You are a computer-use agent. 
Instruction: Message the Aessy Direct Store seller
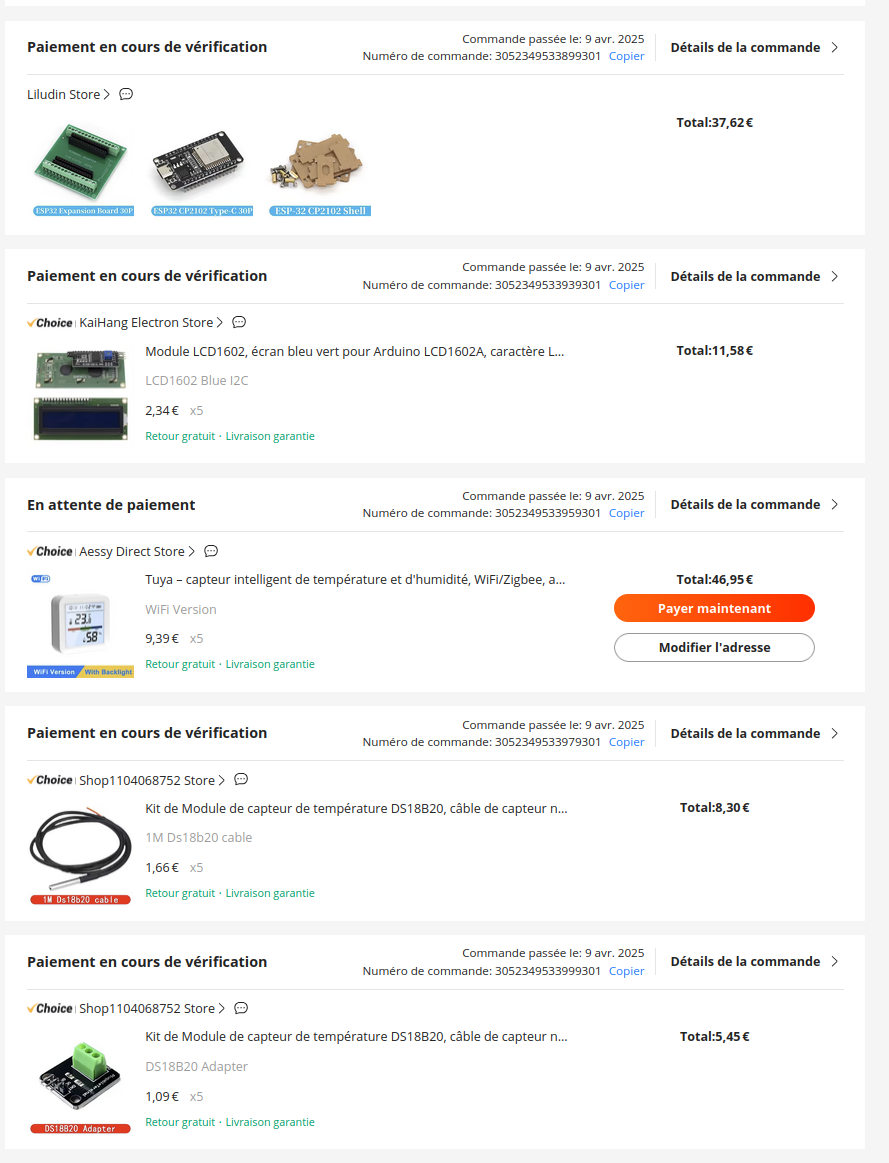tap(211, 552)
